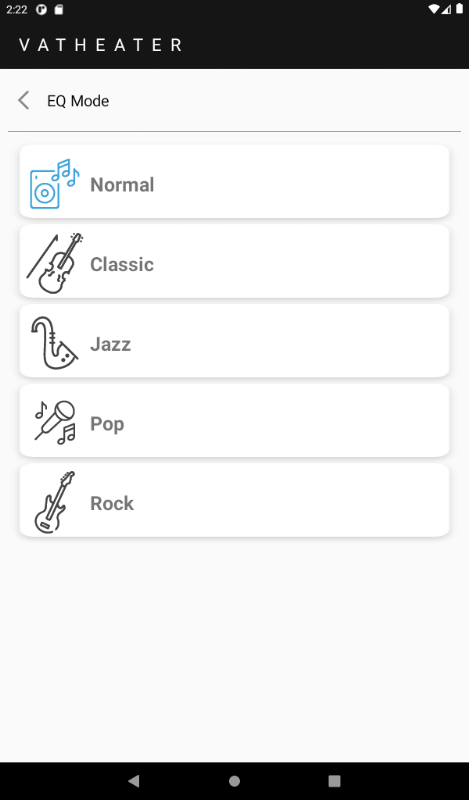
Task: Switch to Jazz EQ mode
Action: [234, 341]
